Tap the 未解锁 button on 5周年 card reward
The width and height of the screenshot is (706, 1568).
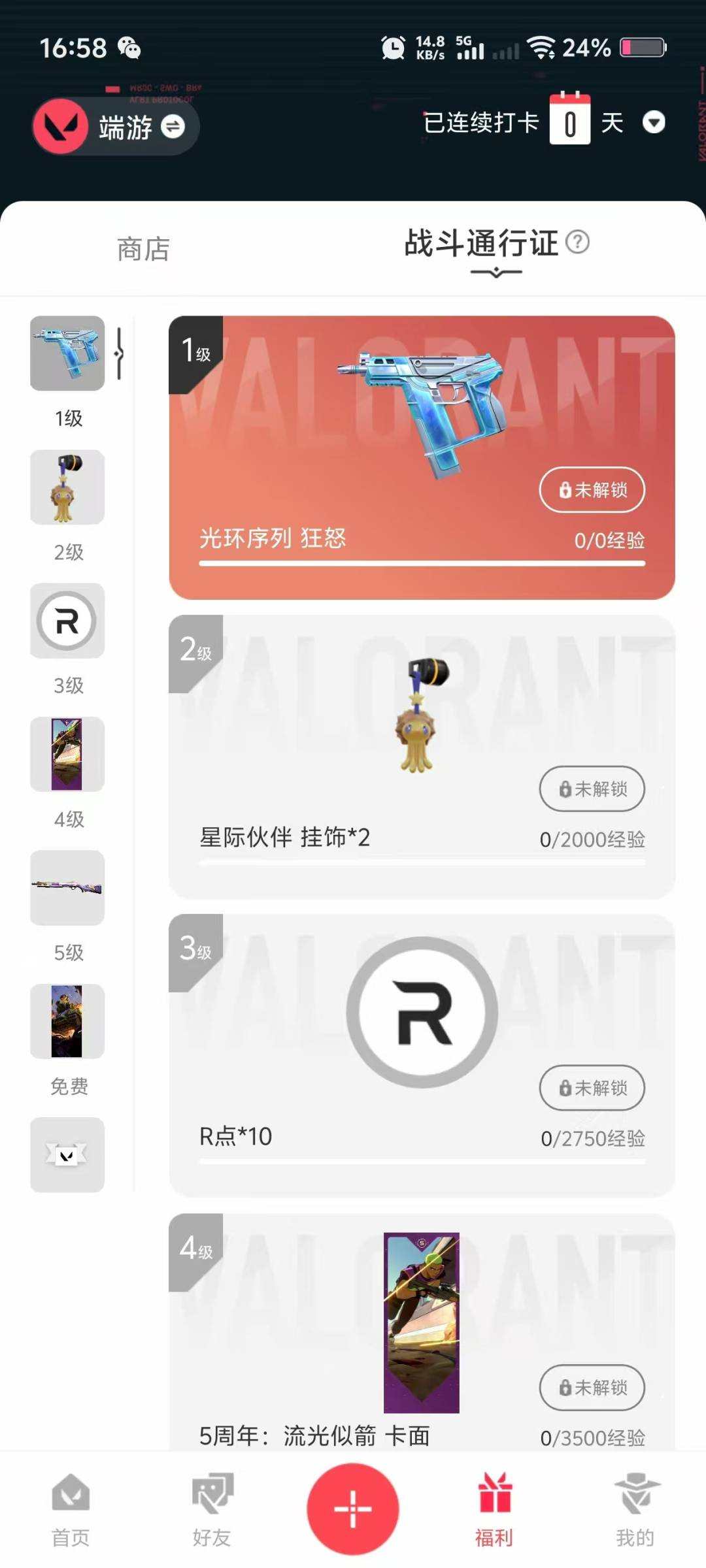pos(591,1388)
